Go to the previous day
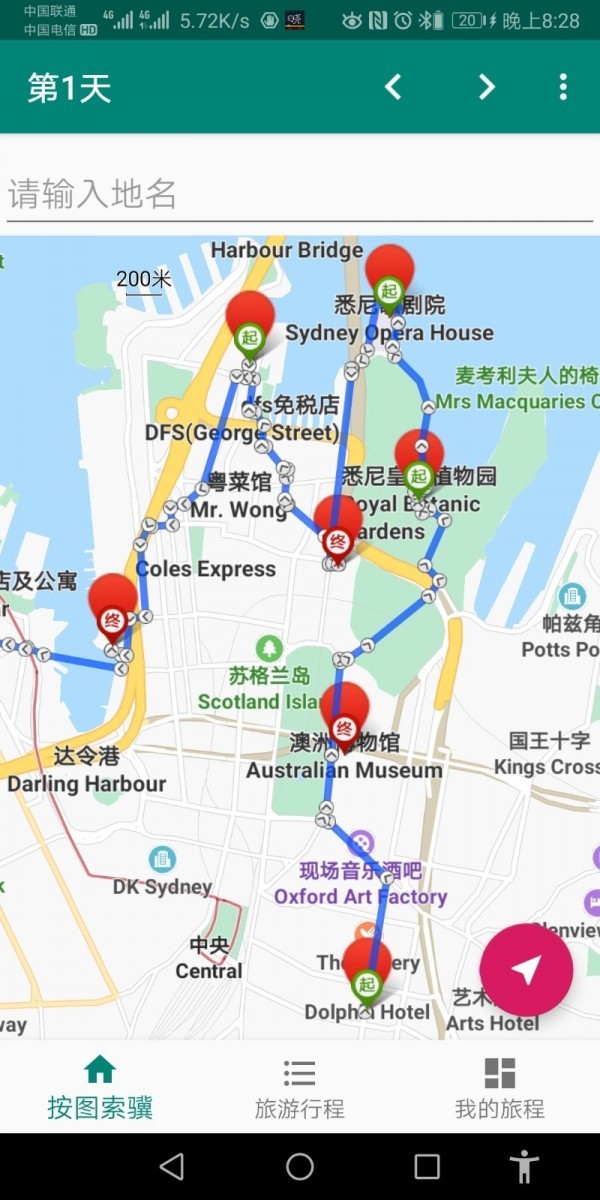This screenshot has width=600, height=1200. 393,87
